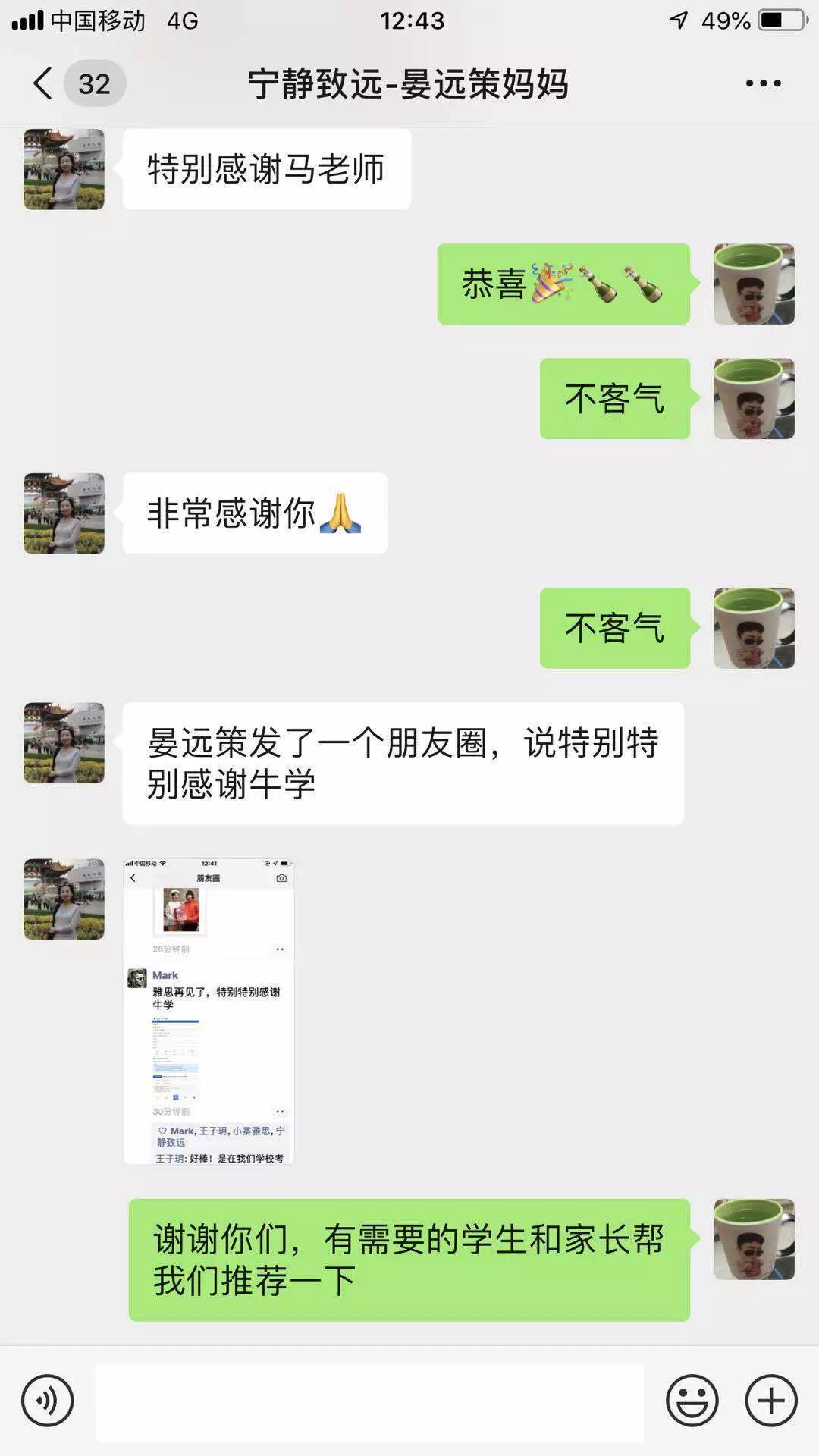
Task: Open contact avatar beside 特别感谢马老师
Action: tap(64, 169)
